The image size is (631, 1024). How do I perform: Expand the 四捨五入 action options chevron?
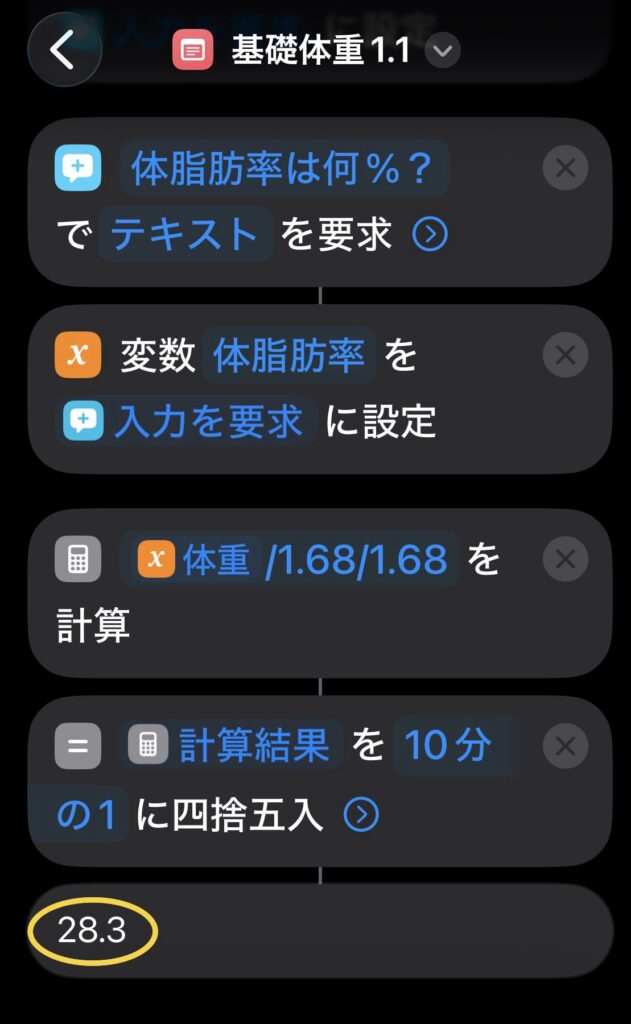[x=361, y=815]
